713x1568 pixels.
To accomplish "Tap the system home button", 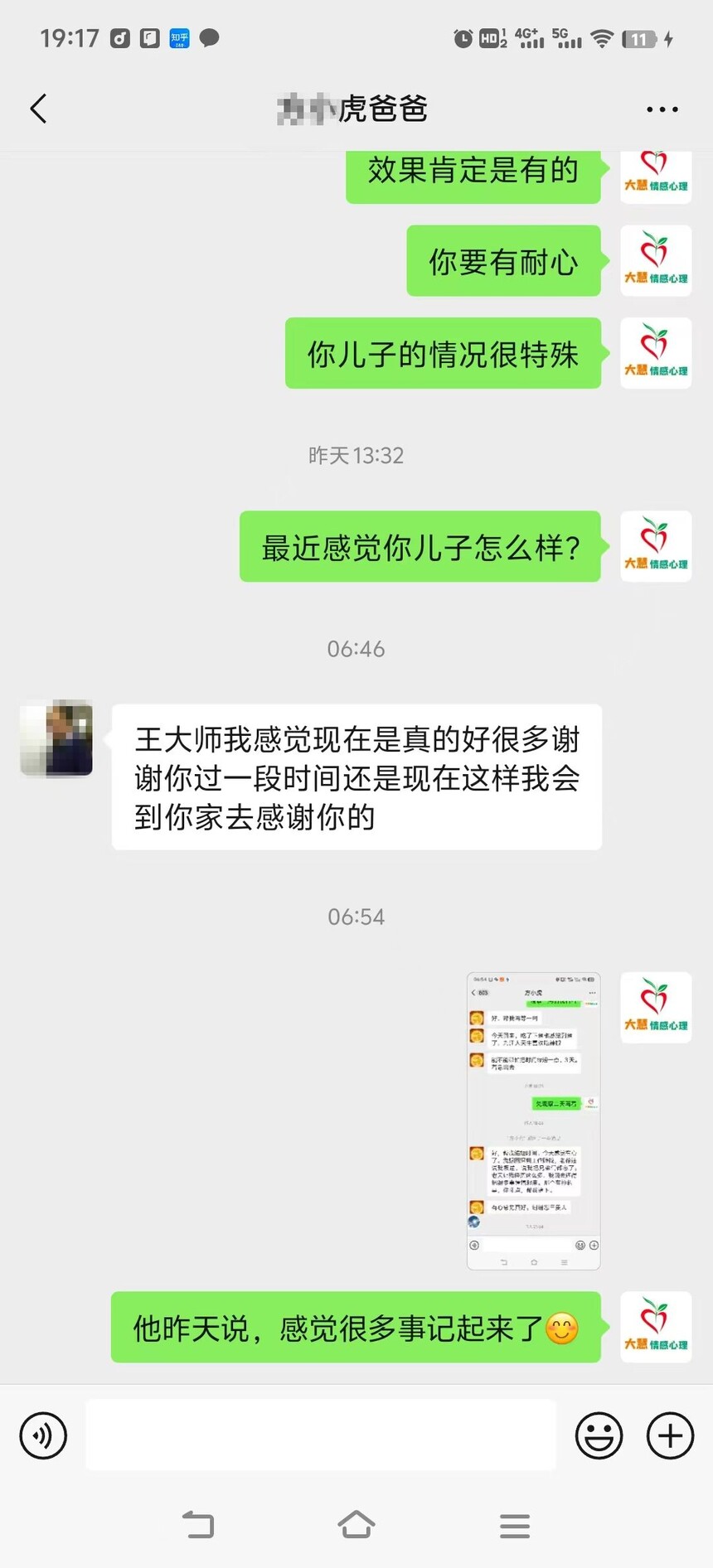I will [x=356, y=1525].
